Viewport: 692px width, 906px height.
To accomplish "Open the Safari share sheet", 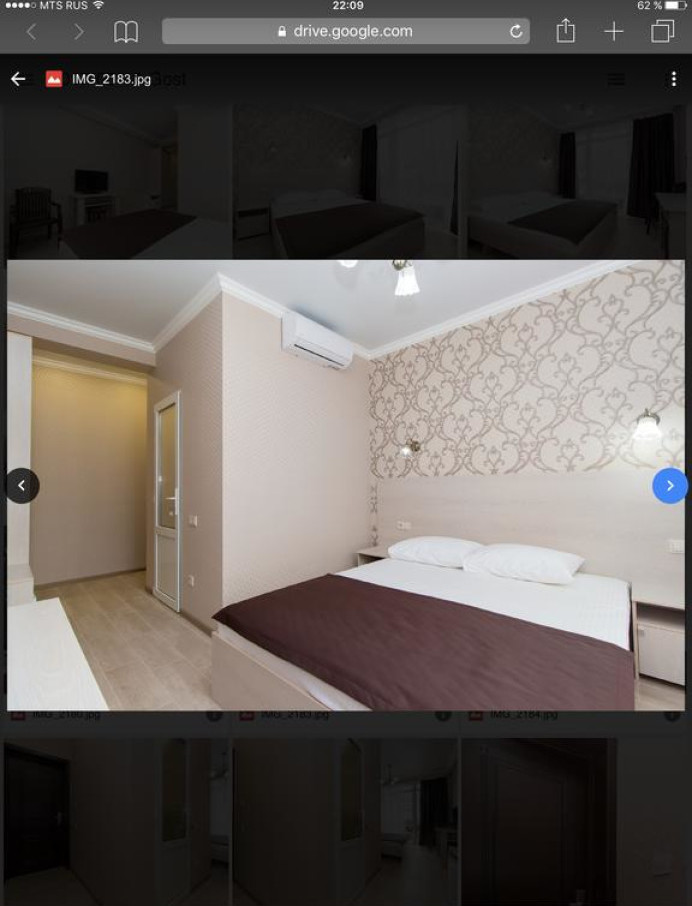I will point(566,31).
